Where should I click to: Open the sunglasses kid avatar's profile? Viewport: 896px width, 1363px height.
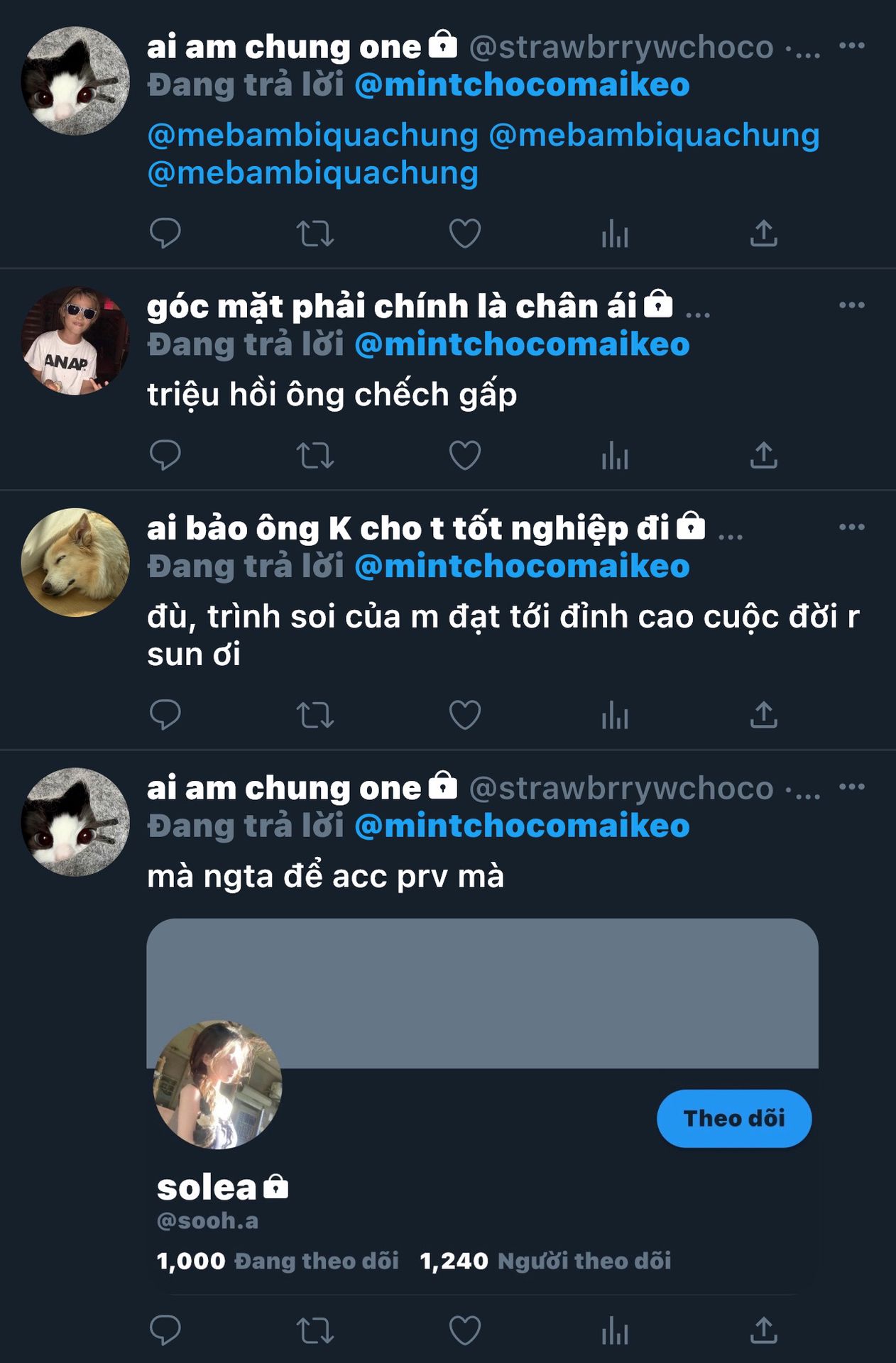[x=75, y=341]
